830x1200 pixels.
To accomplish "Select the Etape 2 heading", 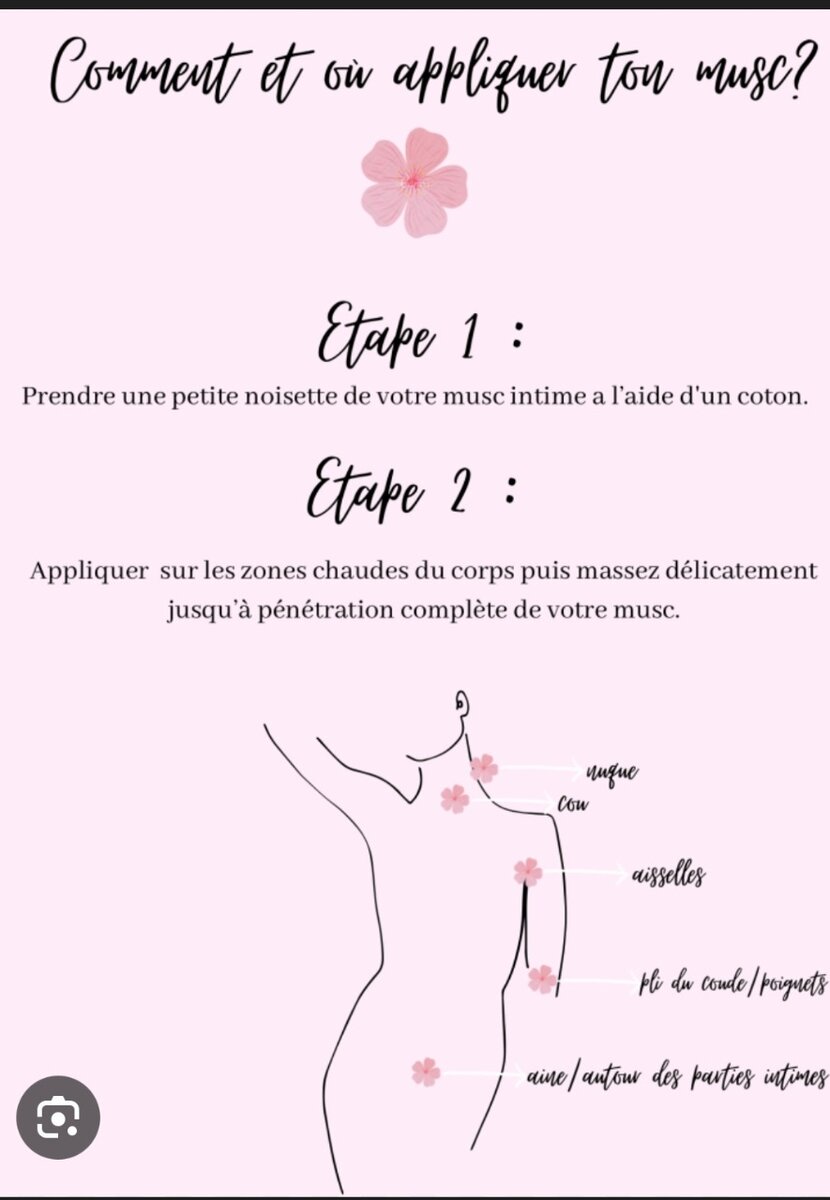I will pyautogui.click(x=416, y=488).
